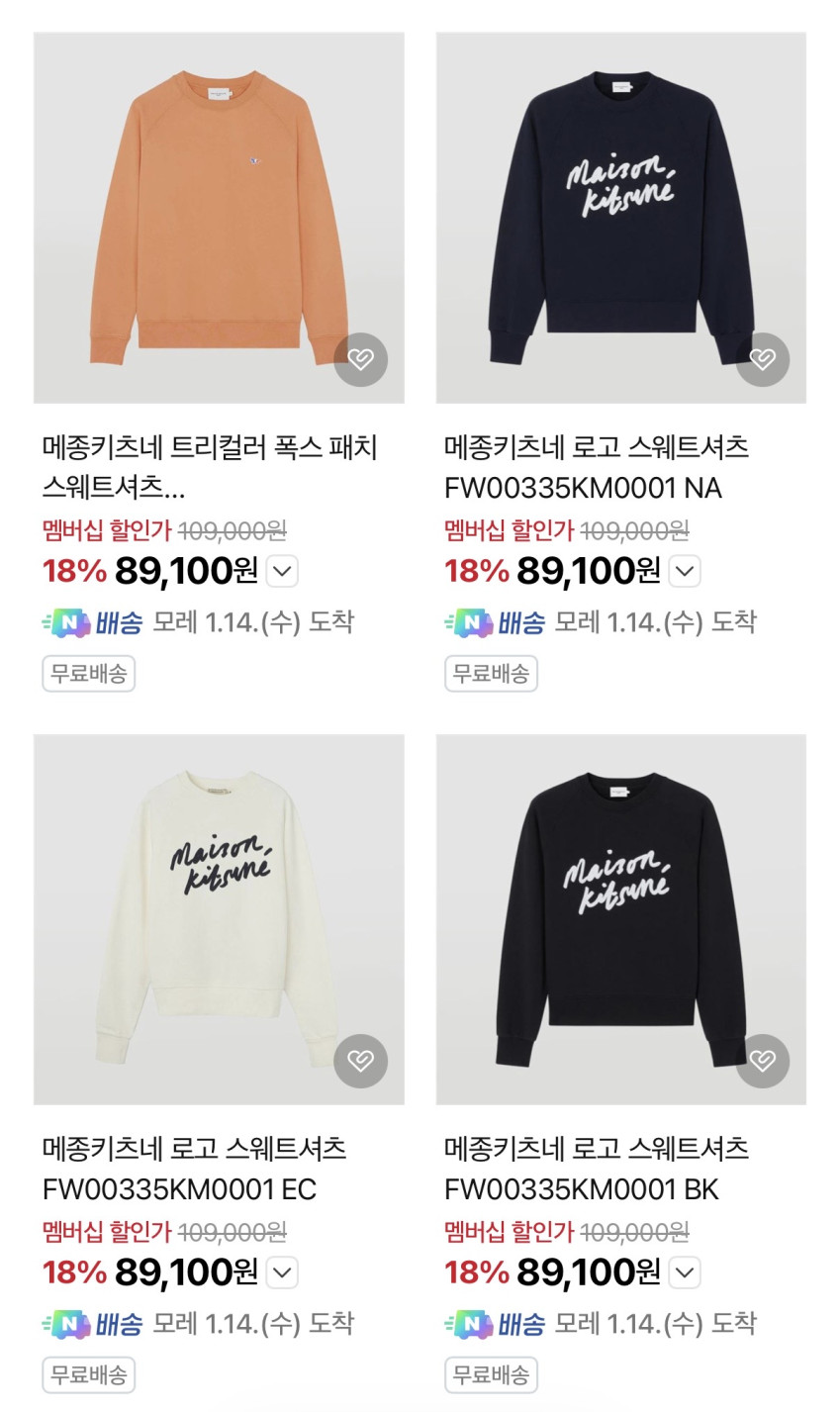Open the FW00335KM0001 BK black sweatshirt image
The image size is (840, 1412).
pos(620,910)
